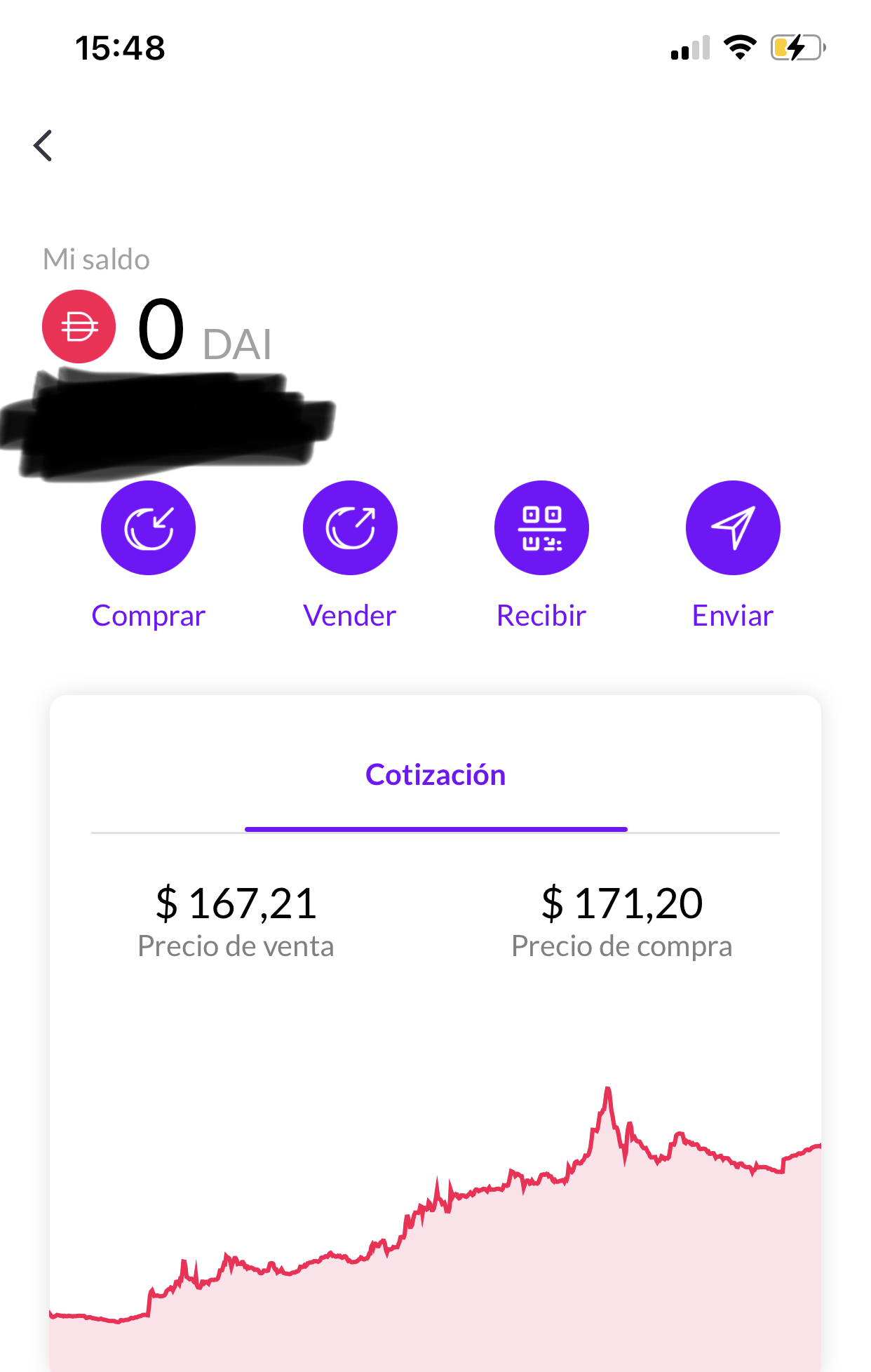Go back to the previous screen

pyautogui.click(x=43, y=146)
